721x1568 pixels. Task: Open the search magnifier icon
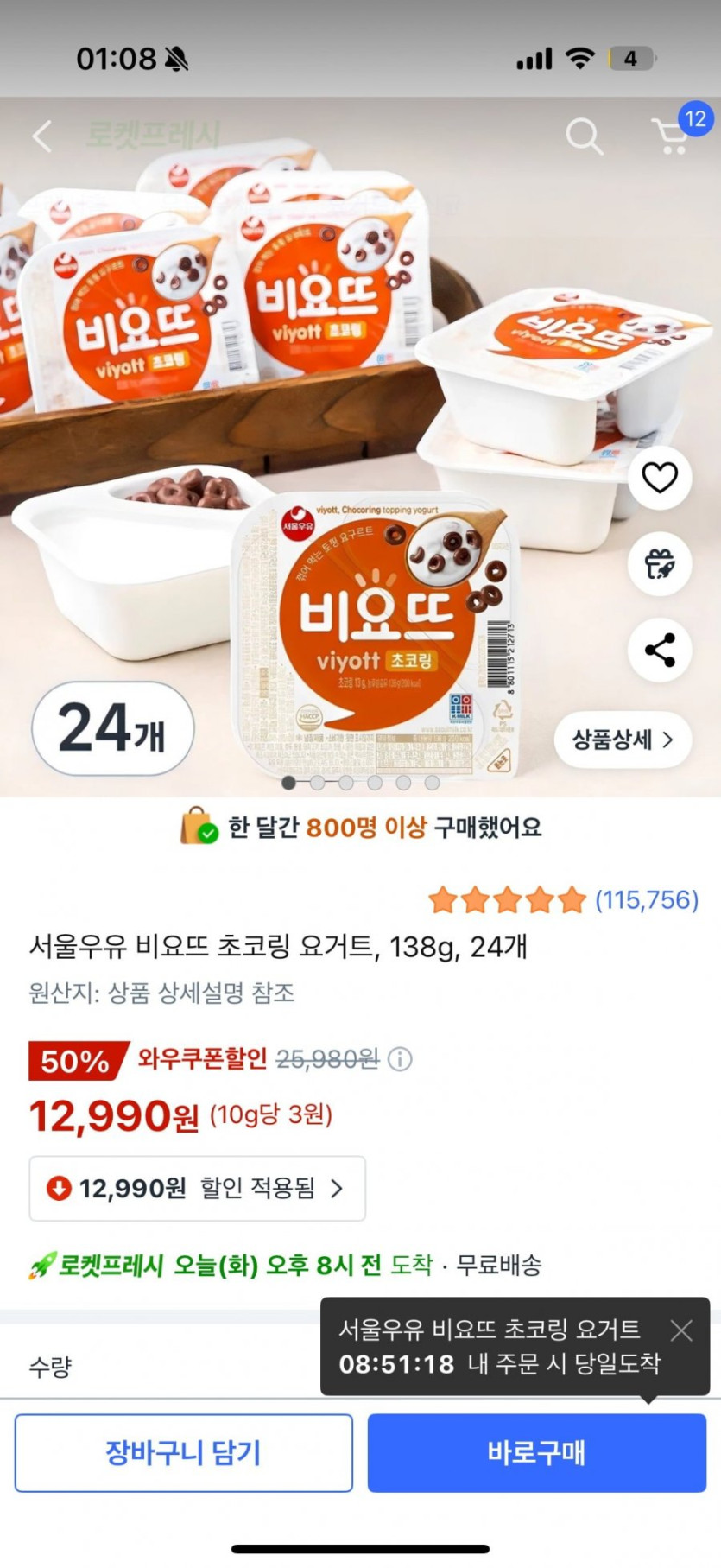click(584, 136)
